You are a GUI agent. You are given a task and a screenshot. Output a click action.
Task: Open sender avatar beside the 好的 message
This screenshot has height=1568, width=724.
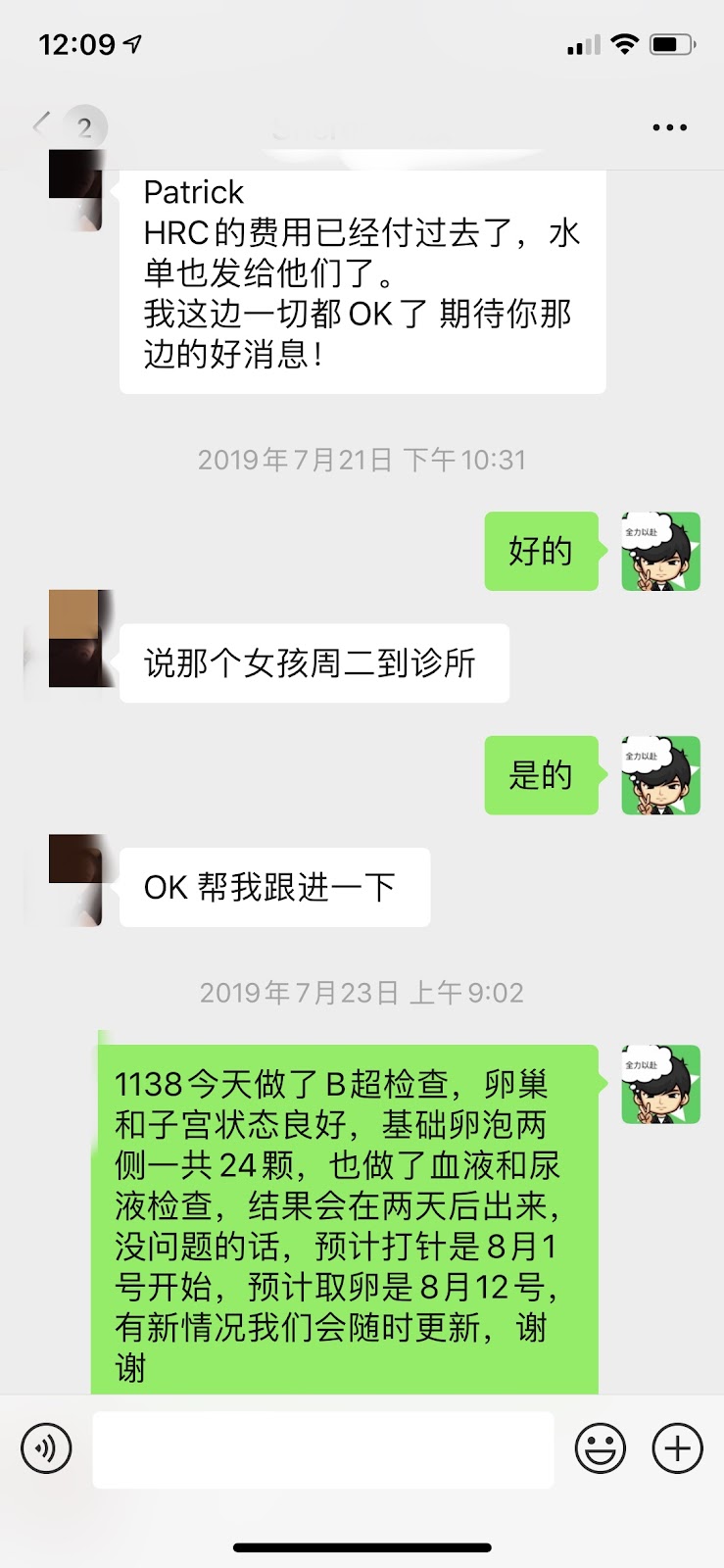[660, 552]
